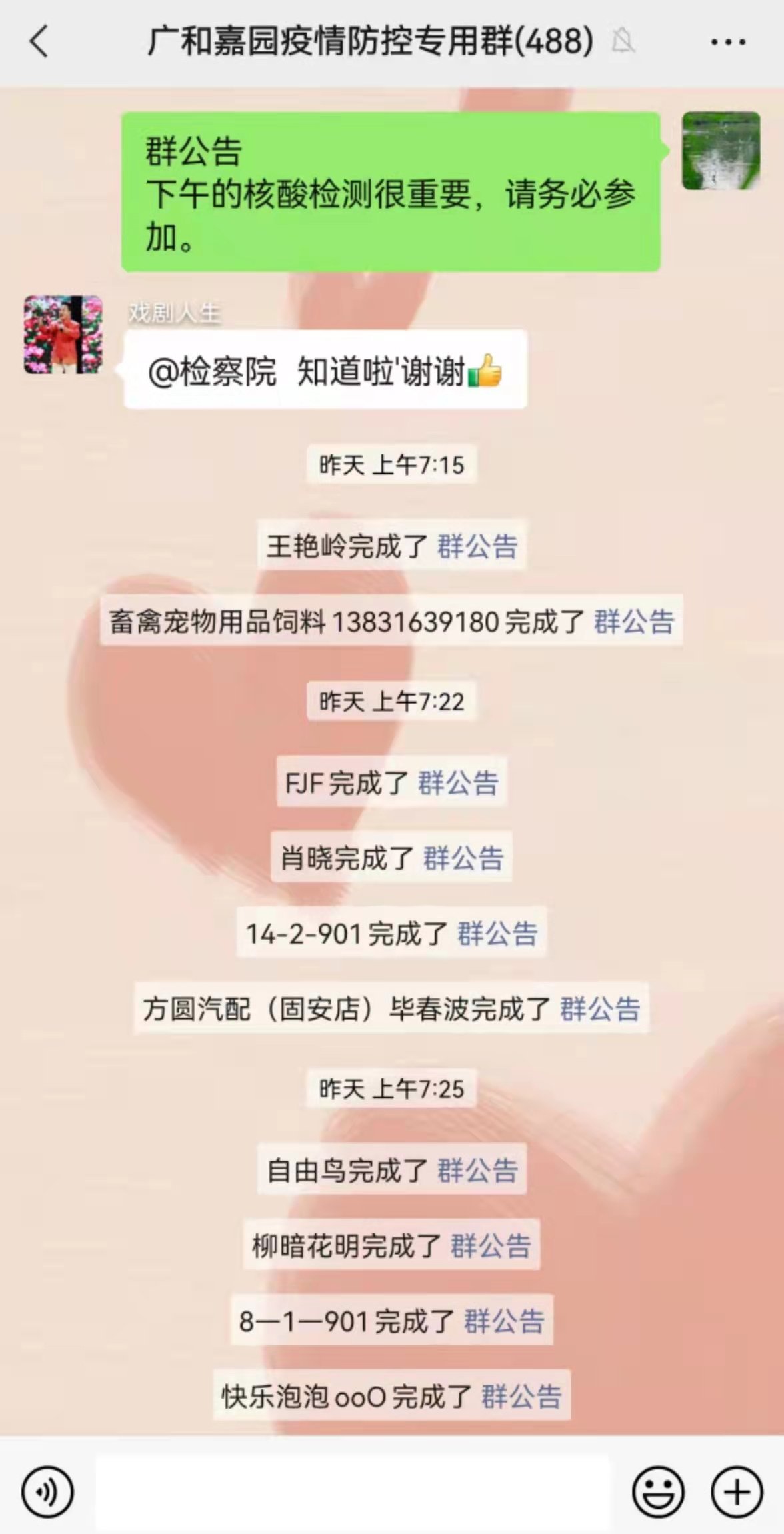
Task: Open the three-dot chat menu
Action: point(728,42)
